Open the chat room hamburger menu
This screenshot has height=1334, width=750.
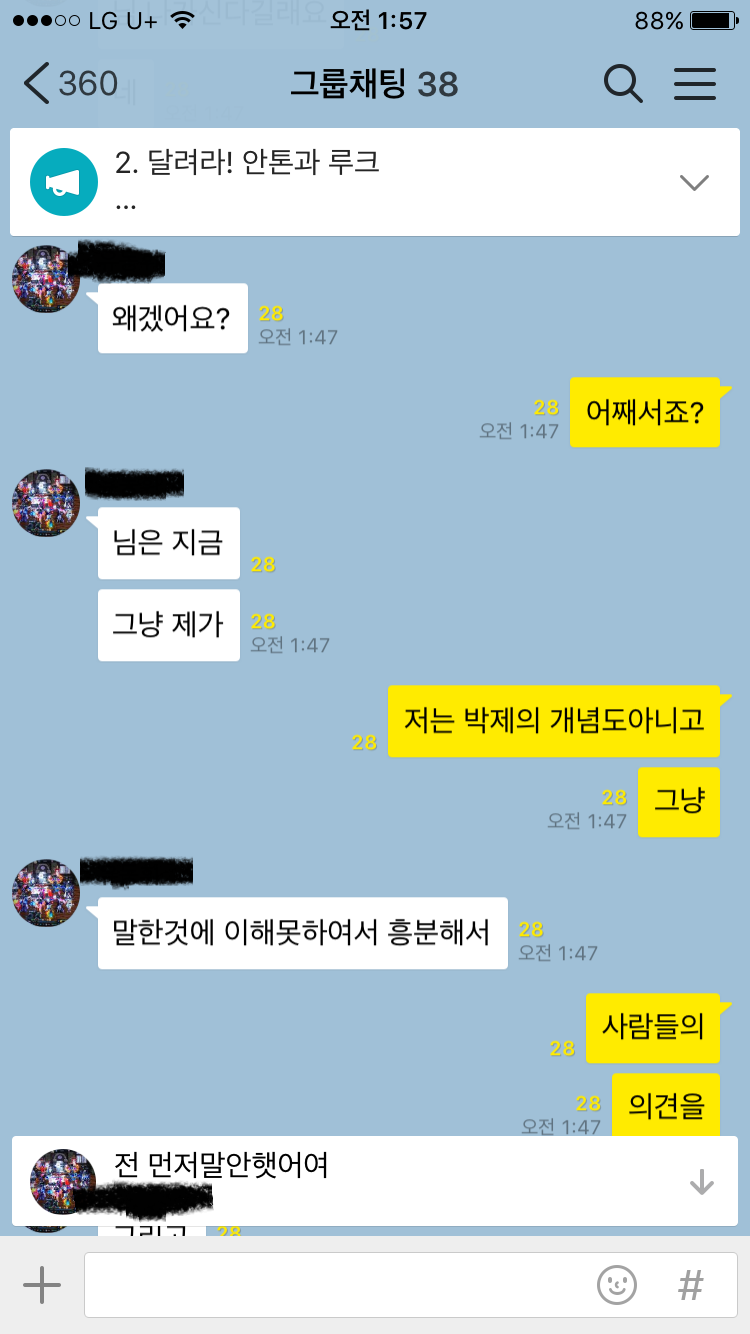click(x=694, y=84)
